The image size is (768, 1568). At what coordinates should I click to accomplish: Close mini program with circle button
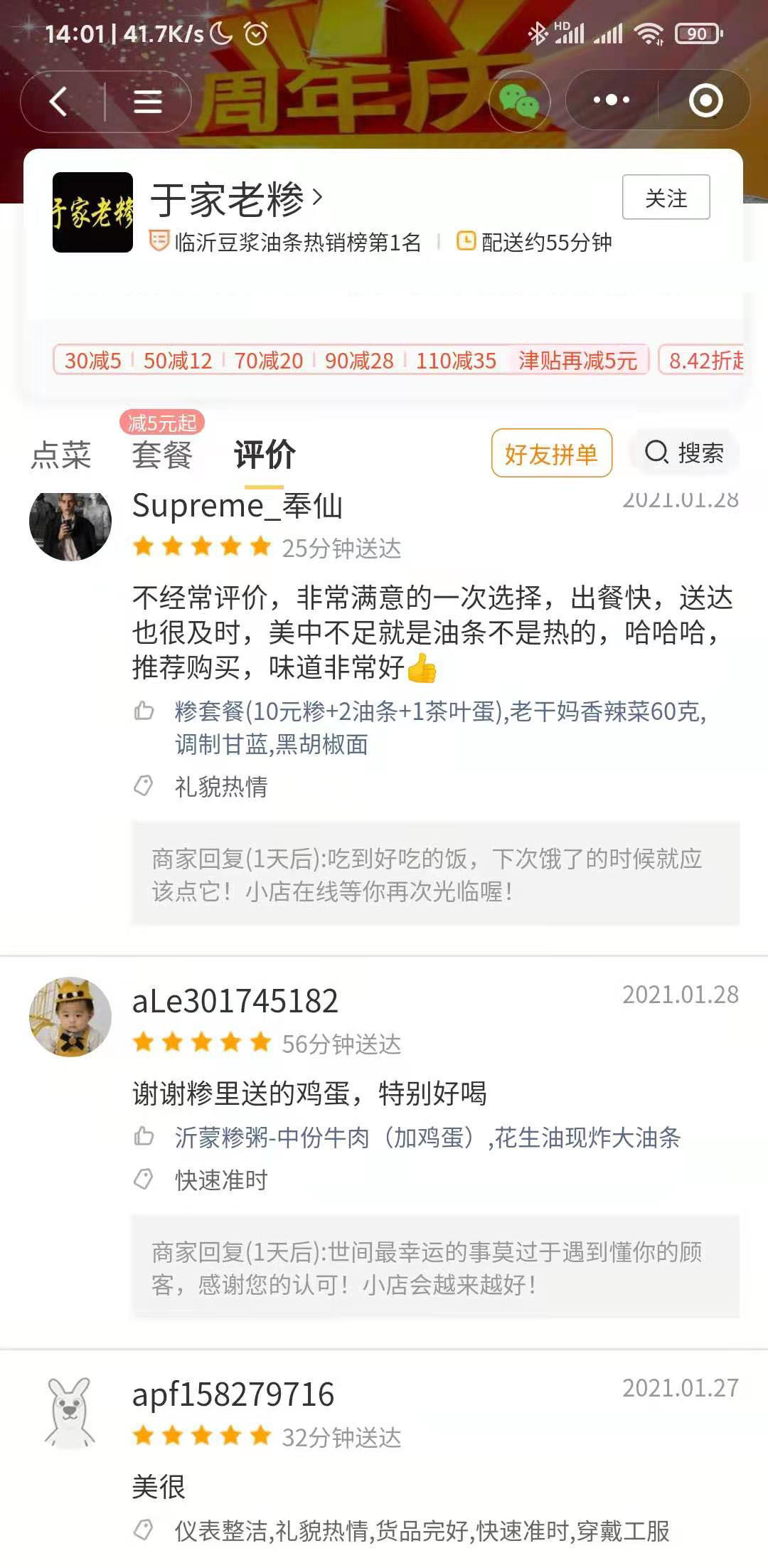coord(705,100)
